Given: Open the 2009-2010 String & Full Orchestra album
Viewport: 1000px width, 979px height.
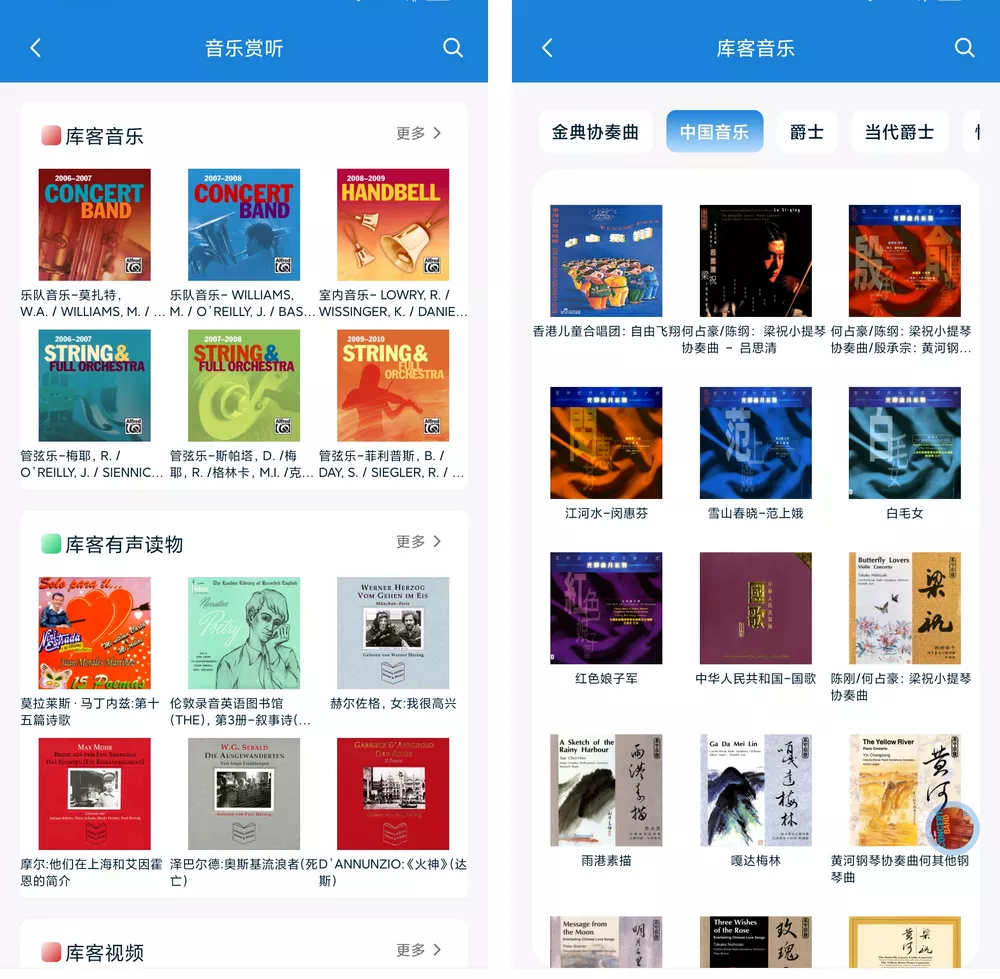Looking at the screenshot, I should pyautogui.click(x=393, y=385).
